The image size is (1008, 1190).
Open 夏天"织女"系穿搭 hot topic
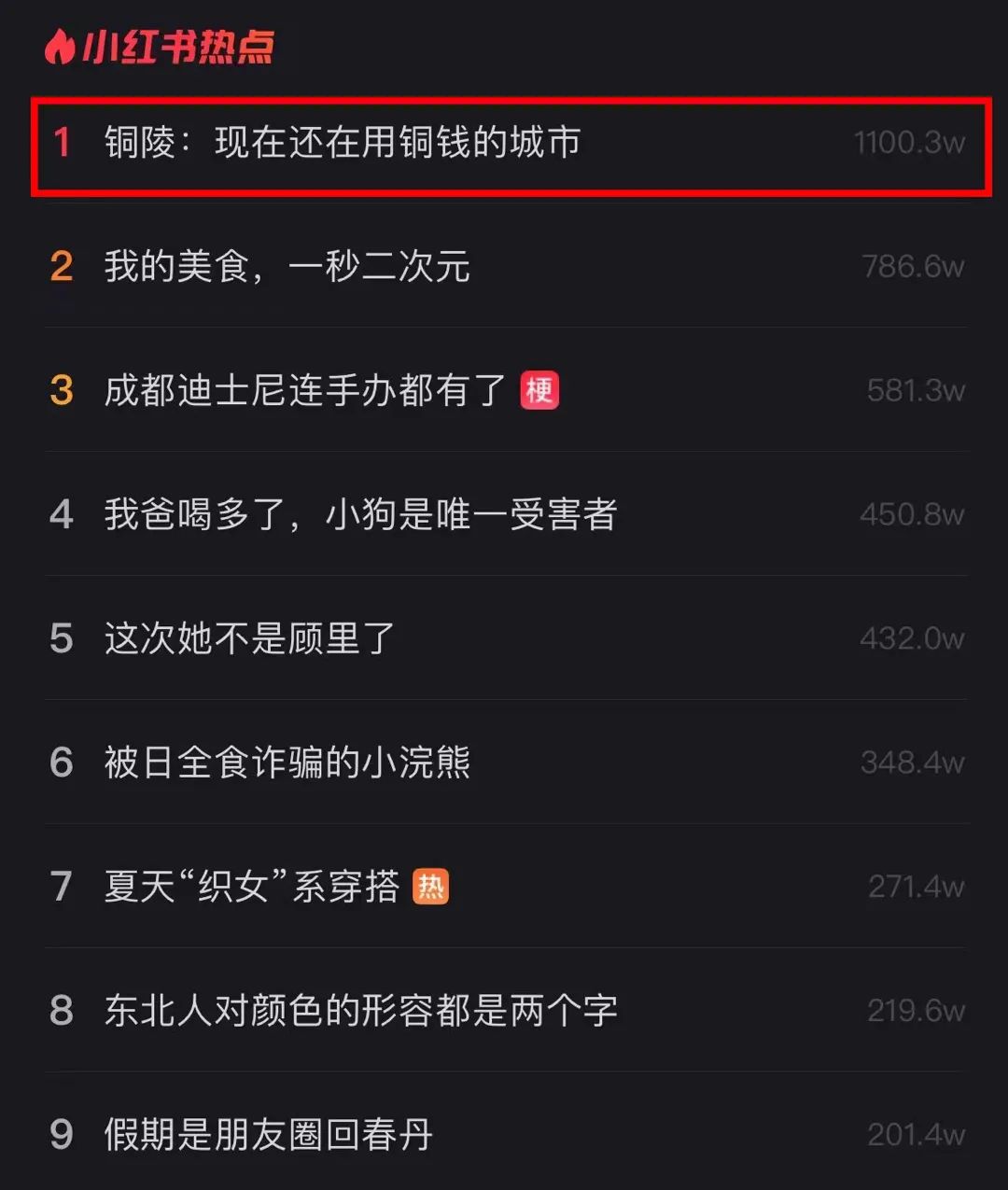tap(252, 888)
